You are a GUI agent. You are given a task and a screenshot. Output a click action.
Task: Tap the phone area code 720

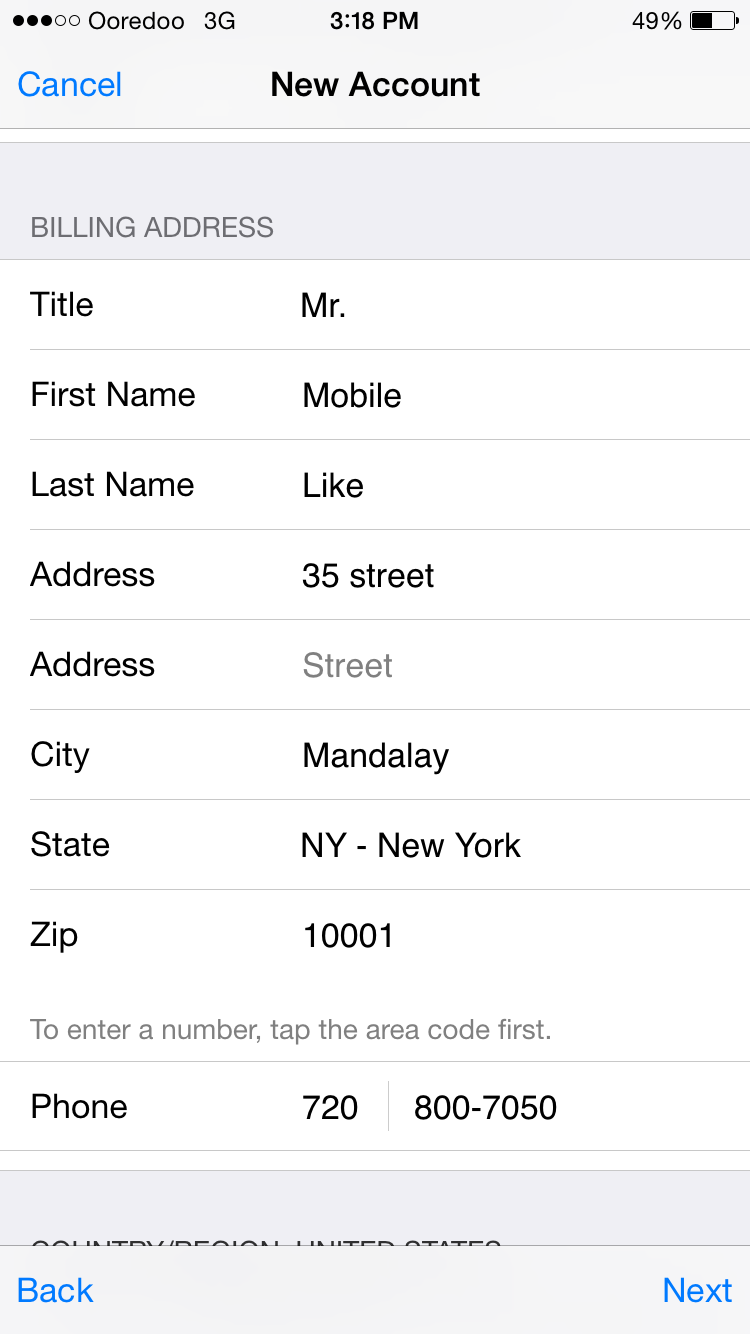(x=330, y=1107)
